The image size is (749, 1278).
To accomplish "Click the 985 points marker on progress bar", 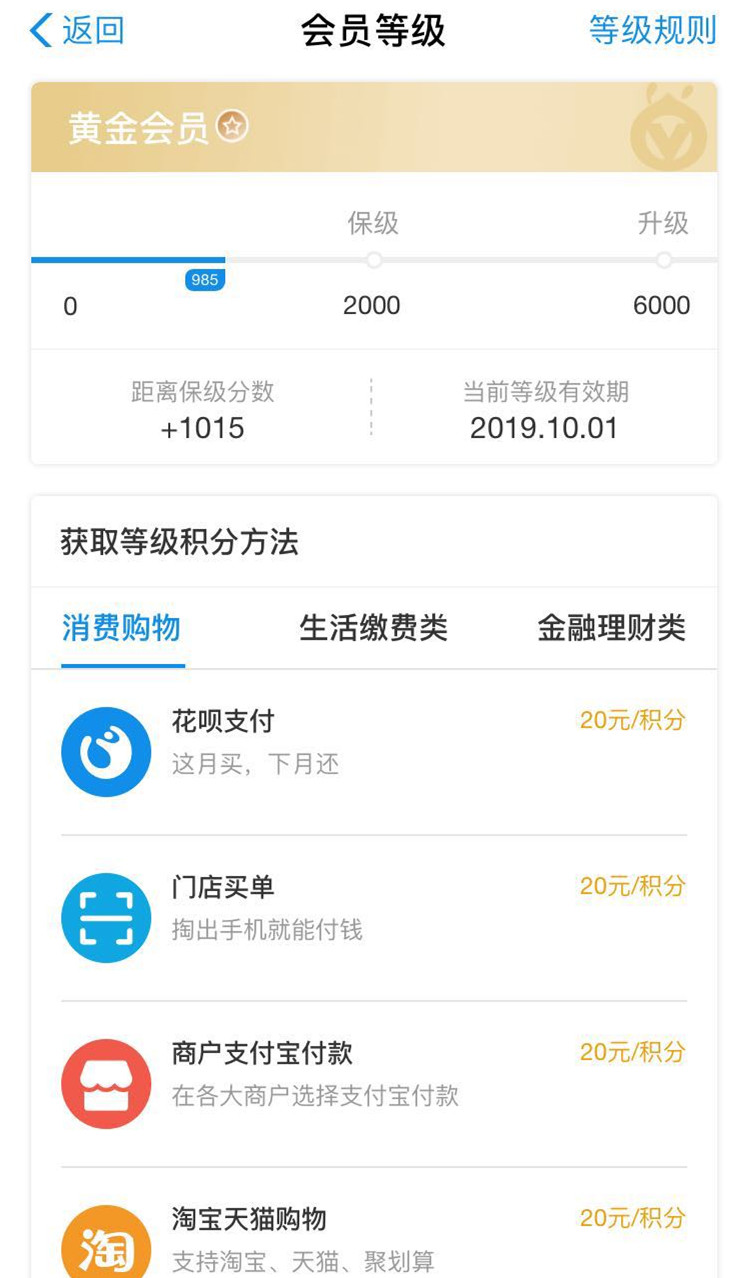I will pyautogui.click(x=204, y=281).
